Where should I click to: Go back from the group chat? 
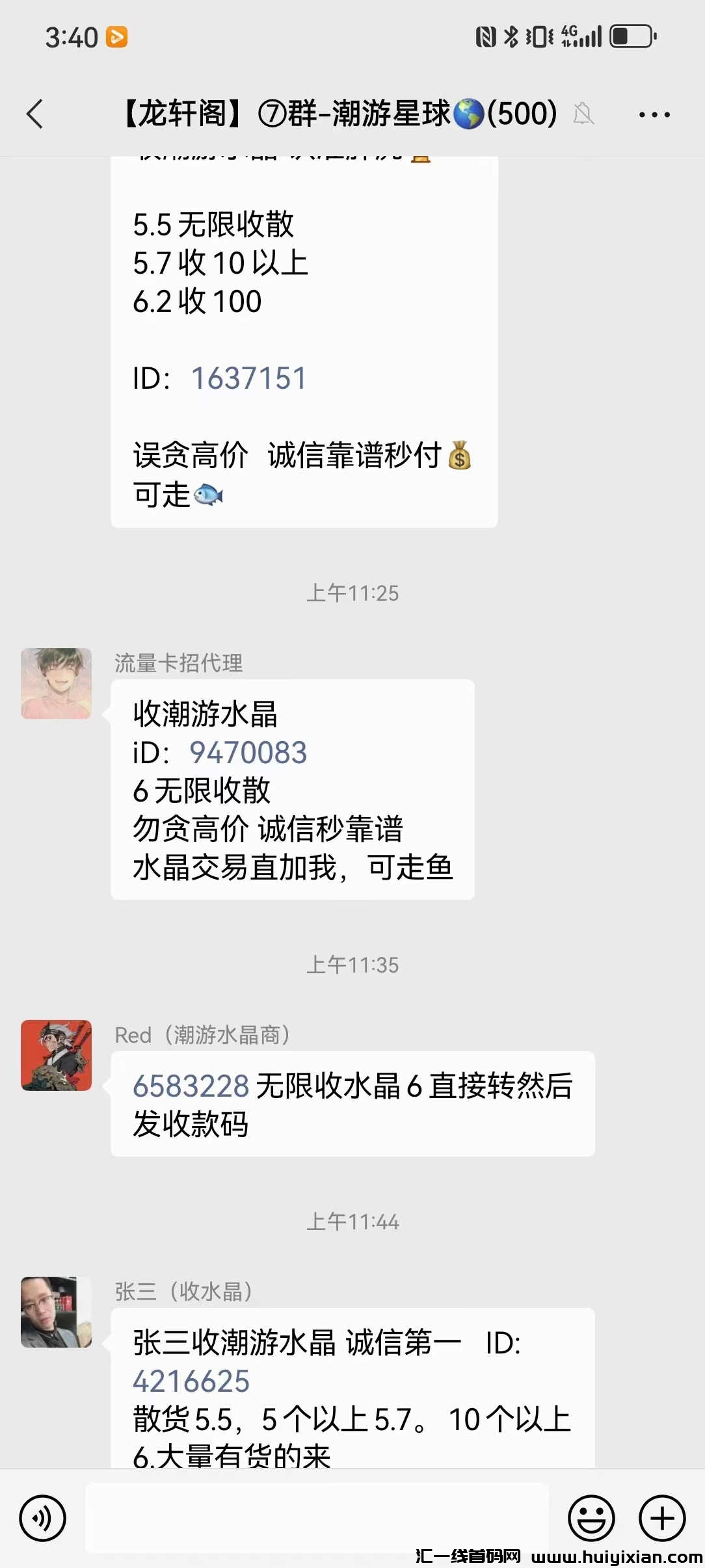(x=35, y=114)
